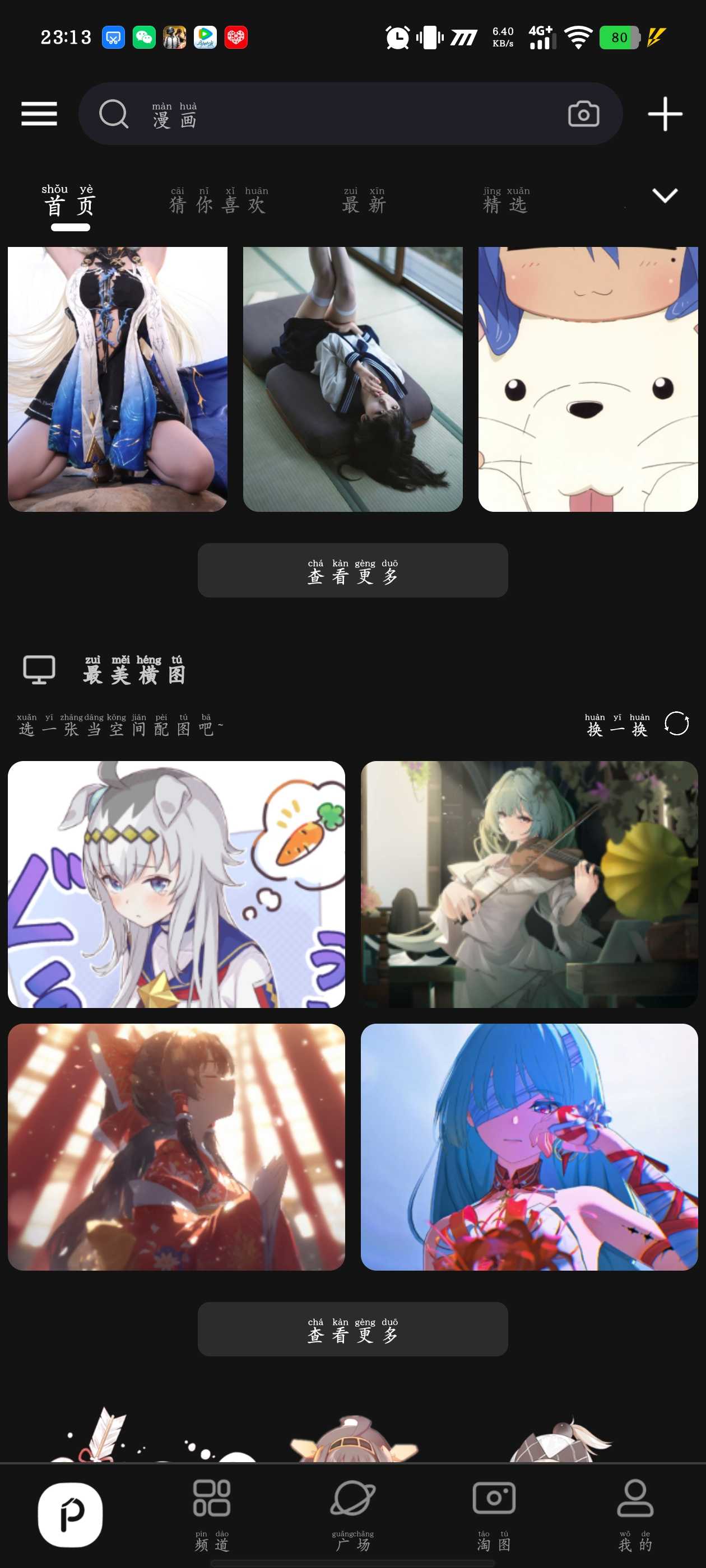Tap 查看更多 below 最美横图 grid
The width and height of the screenshot is (706, 1568).
coord(352,1329)
